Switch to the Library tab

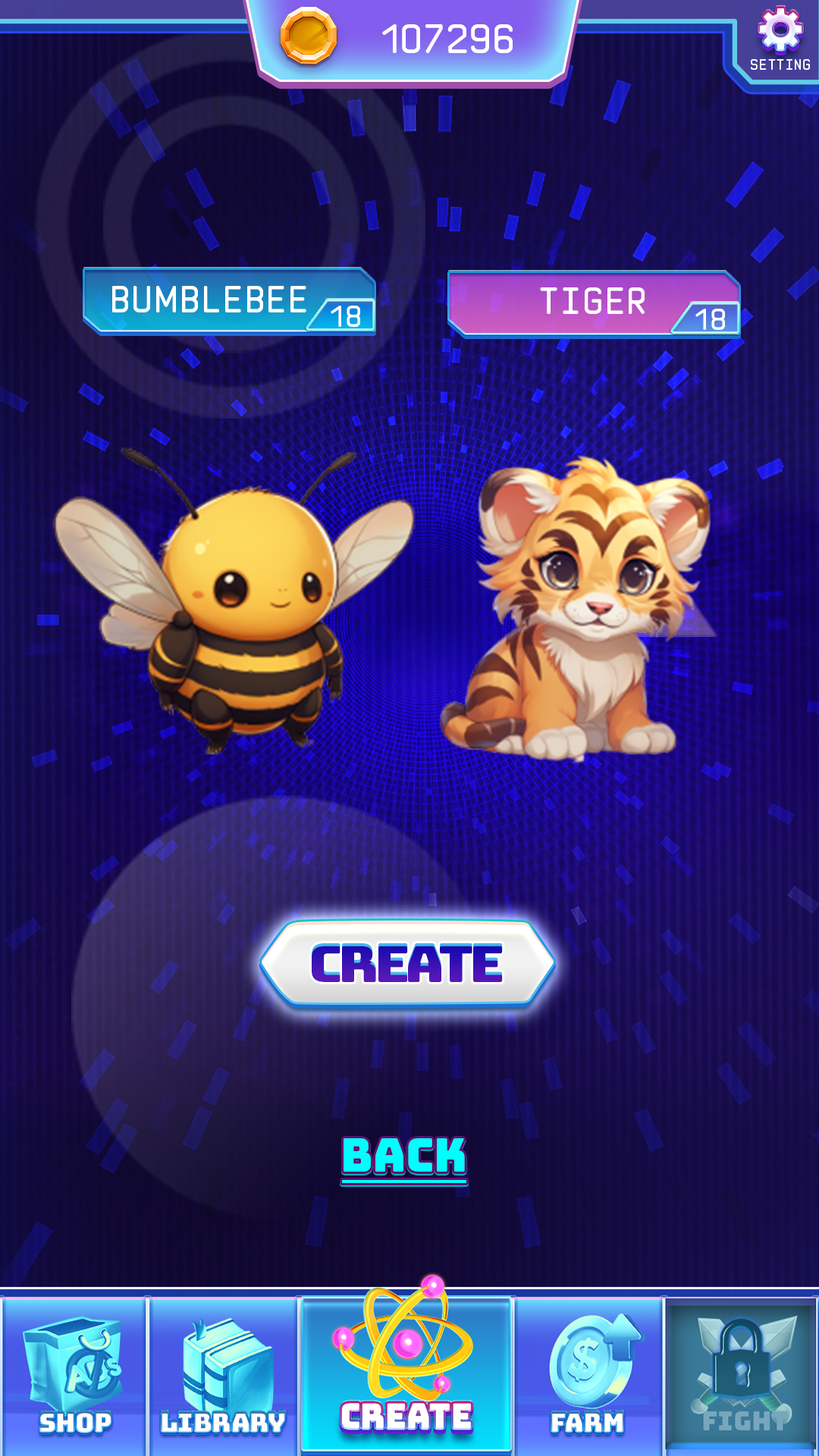[223, 1376]
